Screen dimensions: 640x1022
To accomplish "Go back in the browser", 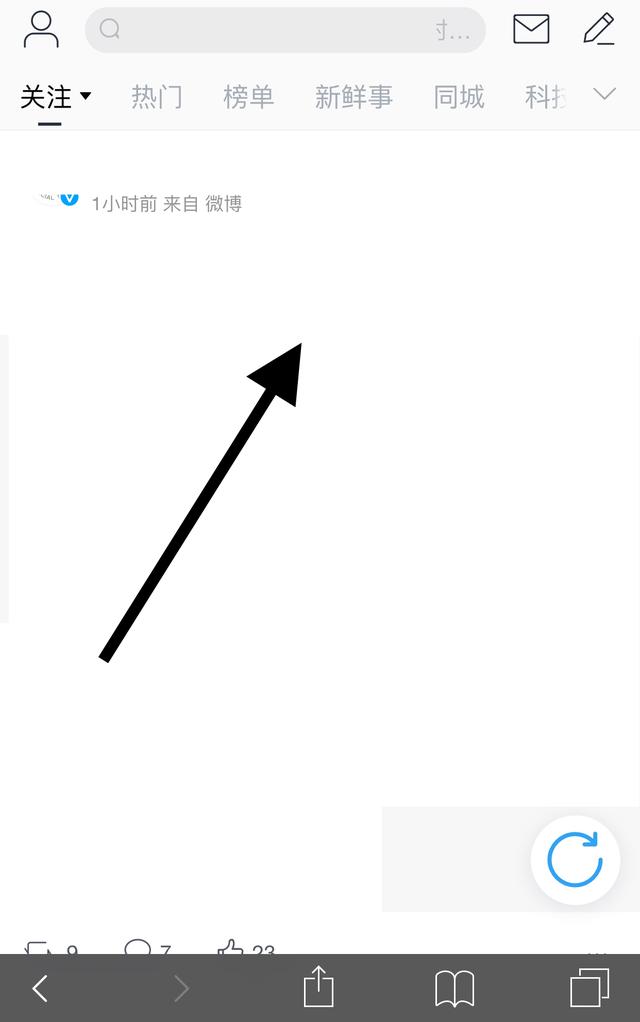I will coord(40,989).
